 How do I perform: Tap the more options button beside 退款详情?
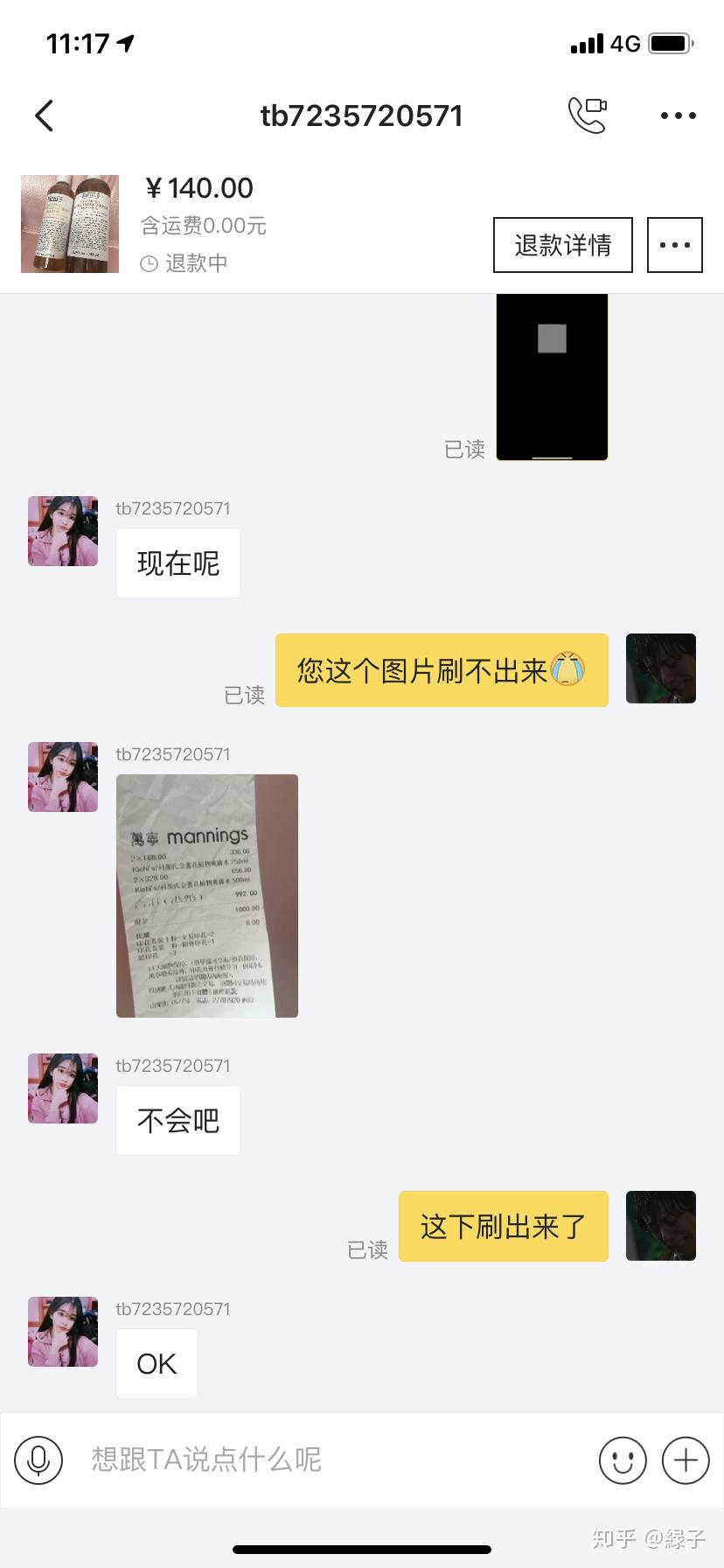click(674, 245)
